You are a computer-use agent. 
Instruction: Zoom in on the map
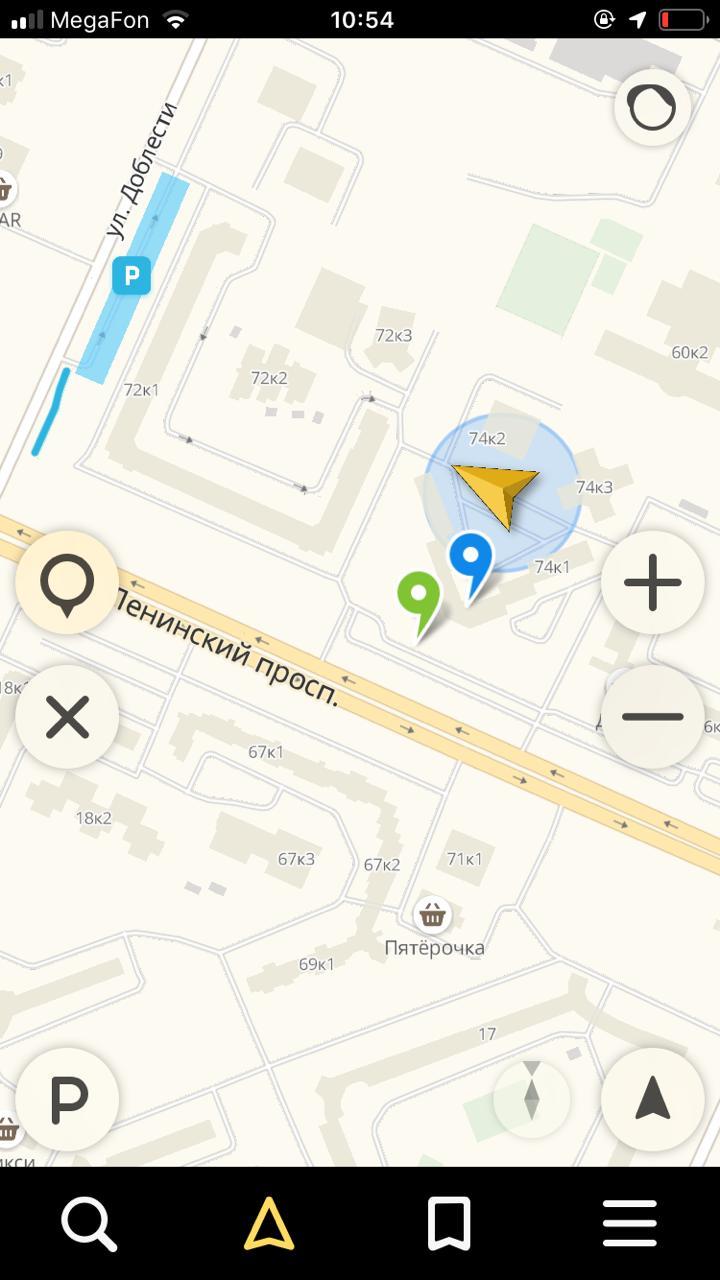pyautogui.click(x=652, y=582)
